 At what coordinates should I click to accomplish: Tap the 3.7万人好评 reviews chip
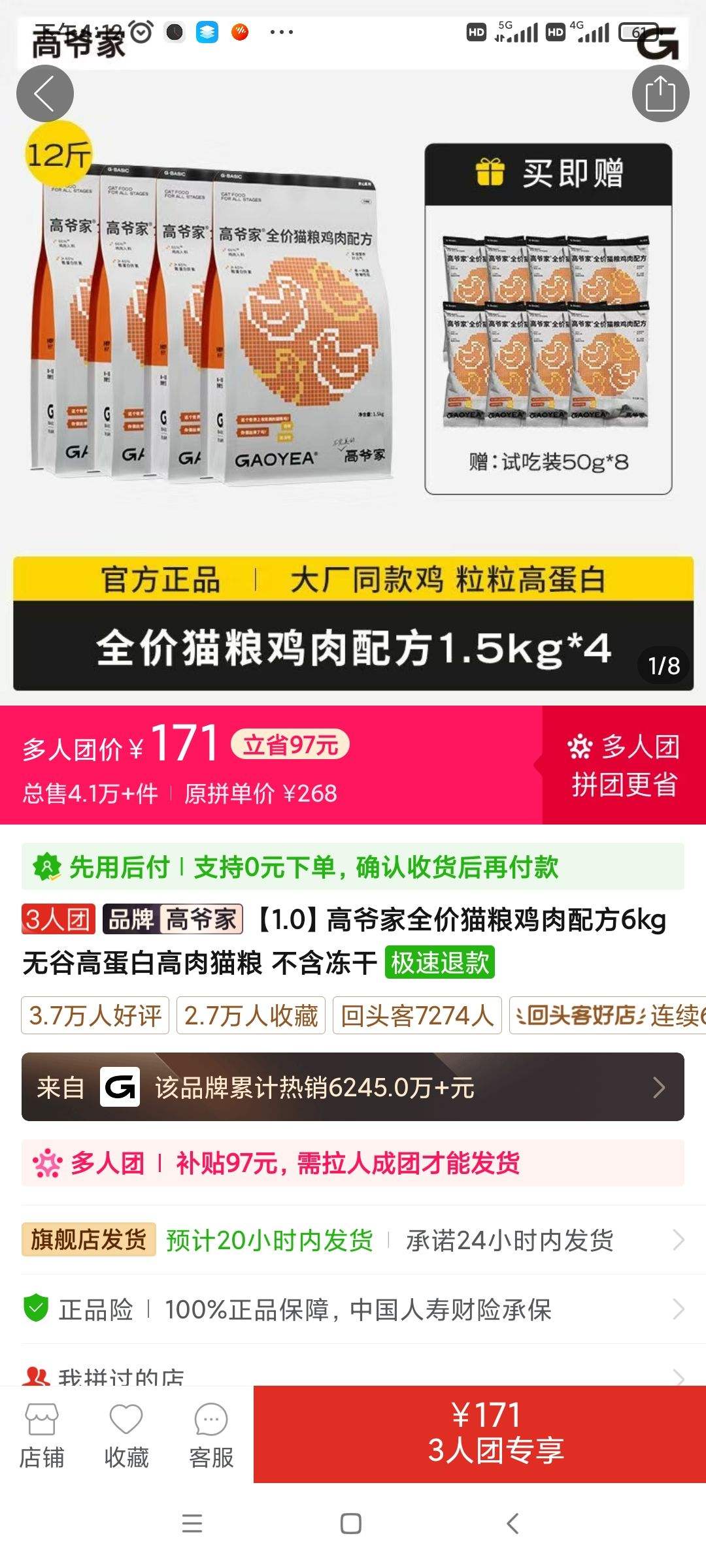tap(95, 1015)
